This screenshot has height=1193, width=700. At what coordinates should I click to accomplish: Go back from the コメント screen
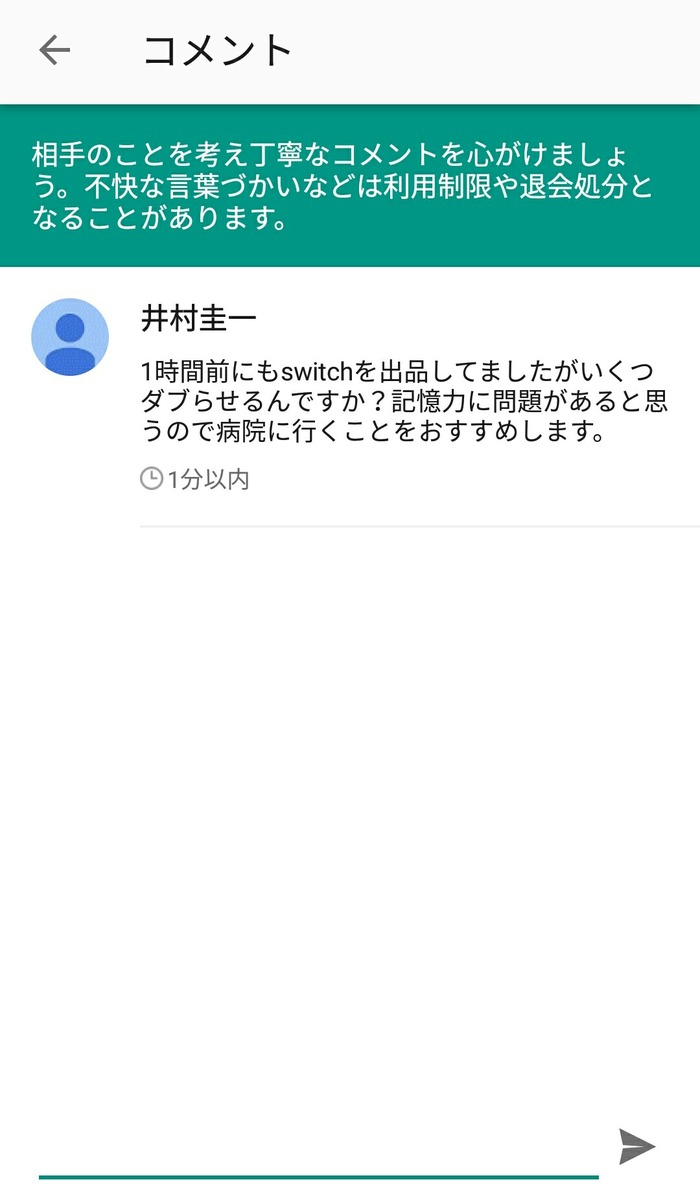click(x=54, y=51)
